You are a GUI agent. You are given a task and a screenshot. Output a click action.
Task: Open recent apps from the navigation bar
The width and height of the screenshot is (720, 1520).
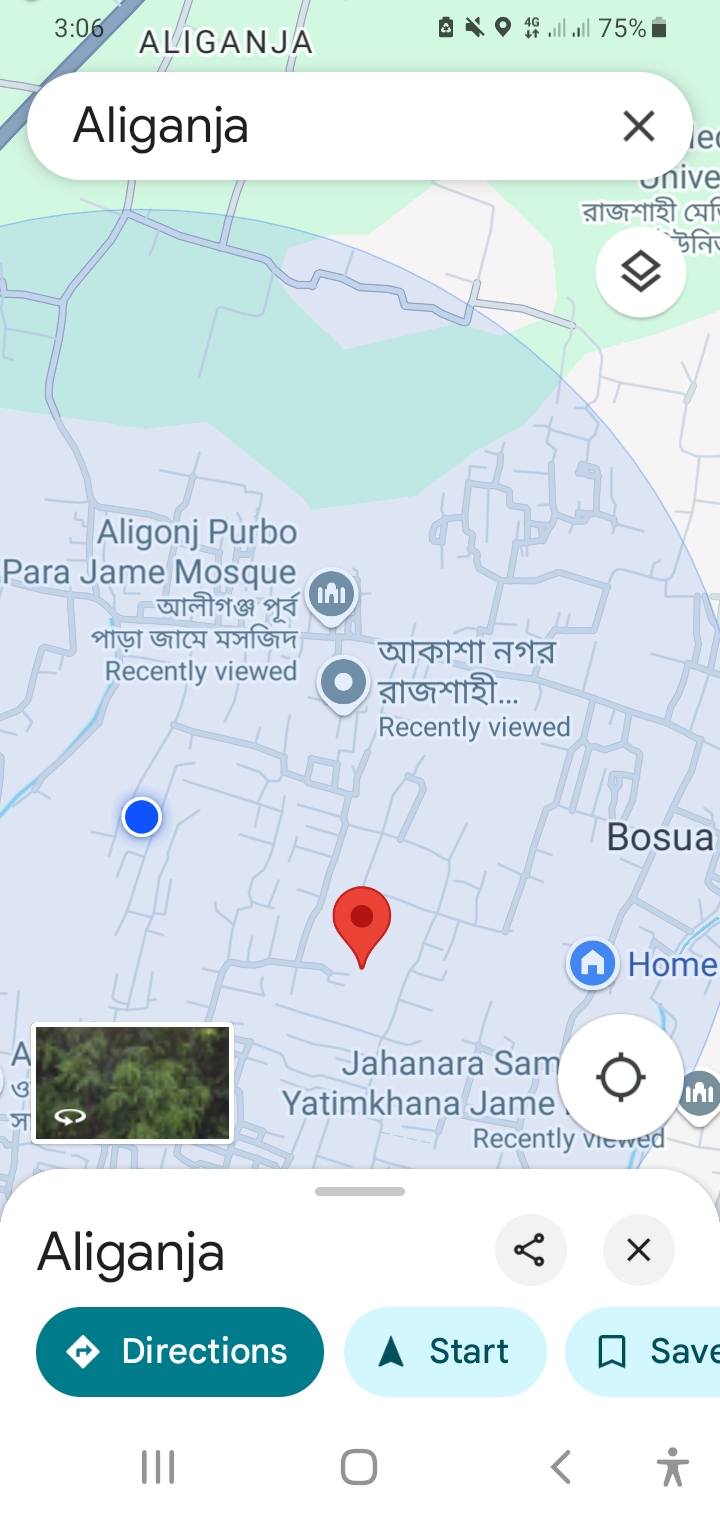click(158, 1468)
